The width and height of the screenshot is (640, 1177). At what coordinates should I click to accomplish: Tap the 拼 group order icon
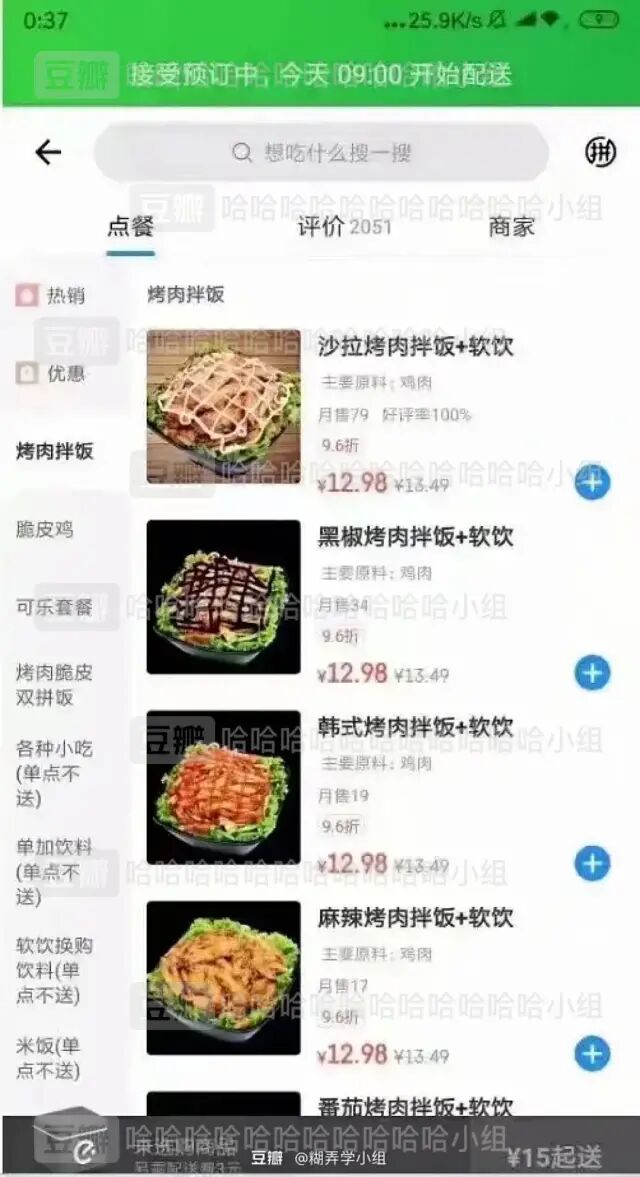pos(600,152)
